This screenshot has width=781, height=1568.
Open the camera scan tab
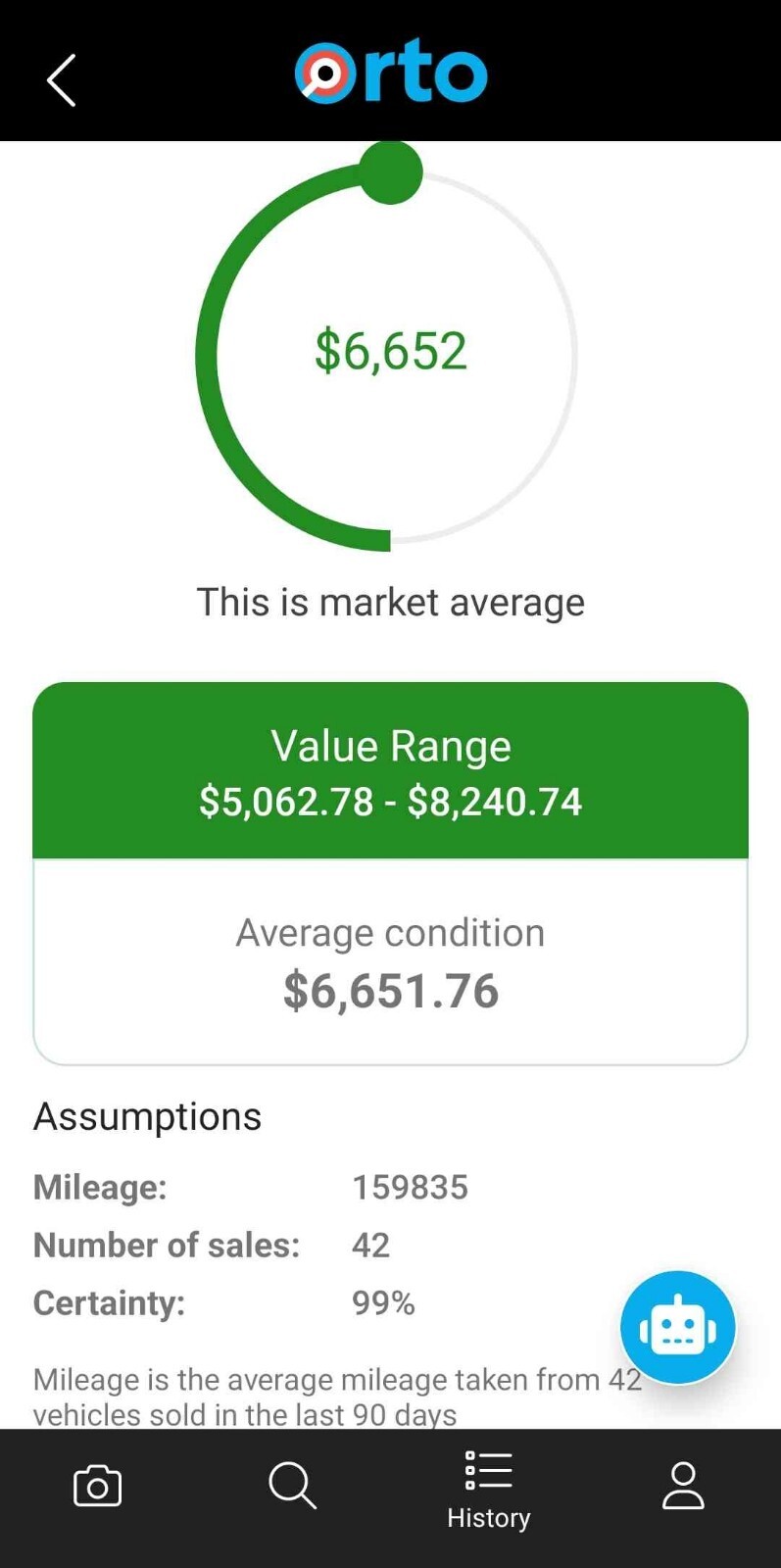98,1486
